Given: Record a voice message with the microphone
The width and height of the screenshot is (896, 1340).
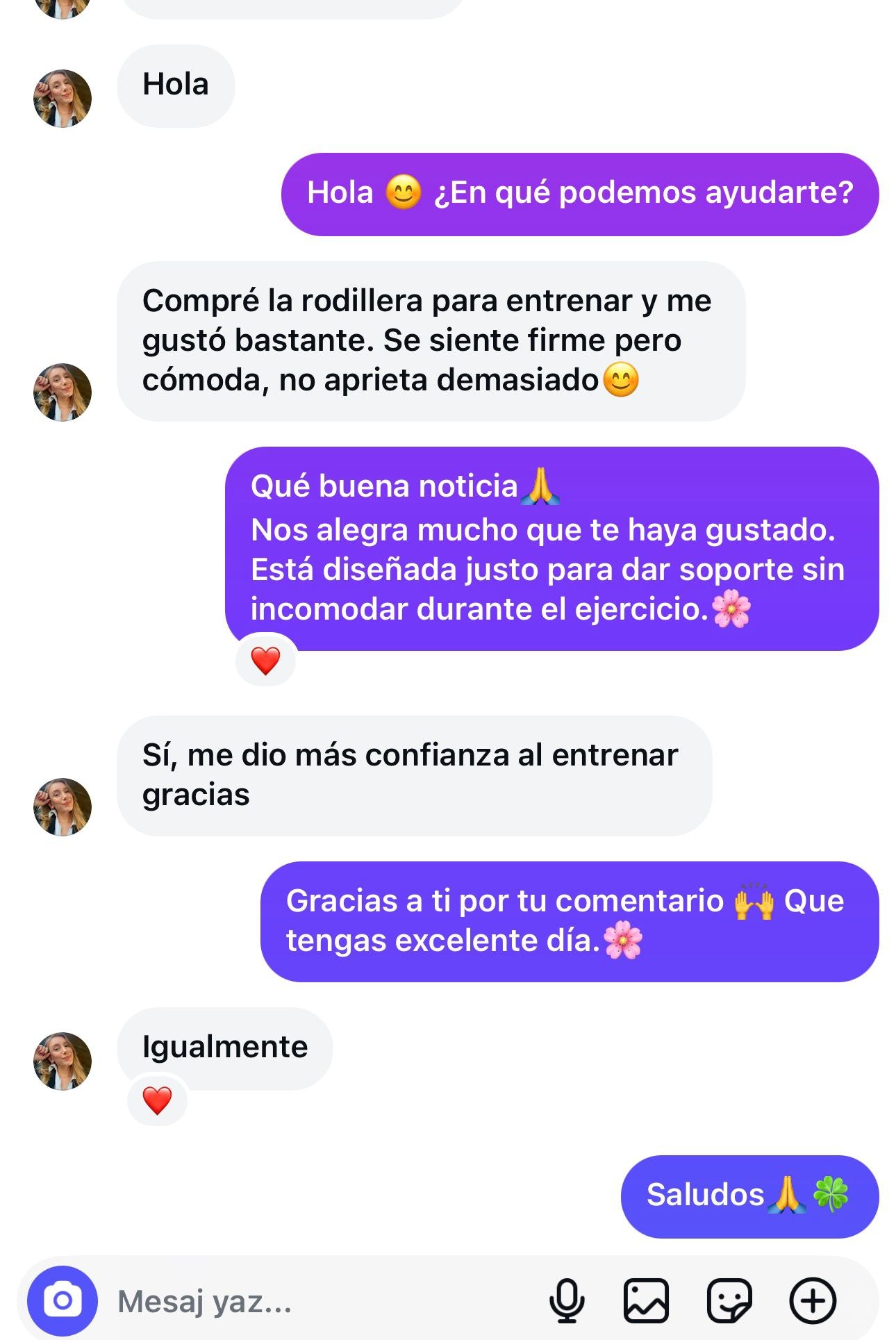Looking at the screenshot, I should pos(567,1300).
